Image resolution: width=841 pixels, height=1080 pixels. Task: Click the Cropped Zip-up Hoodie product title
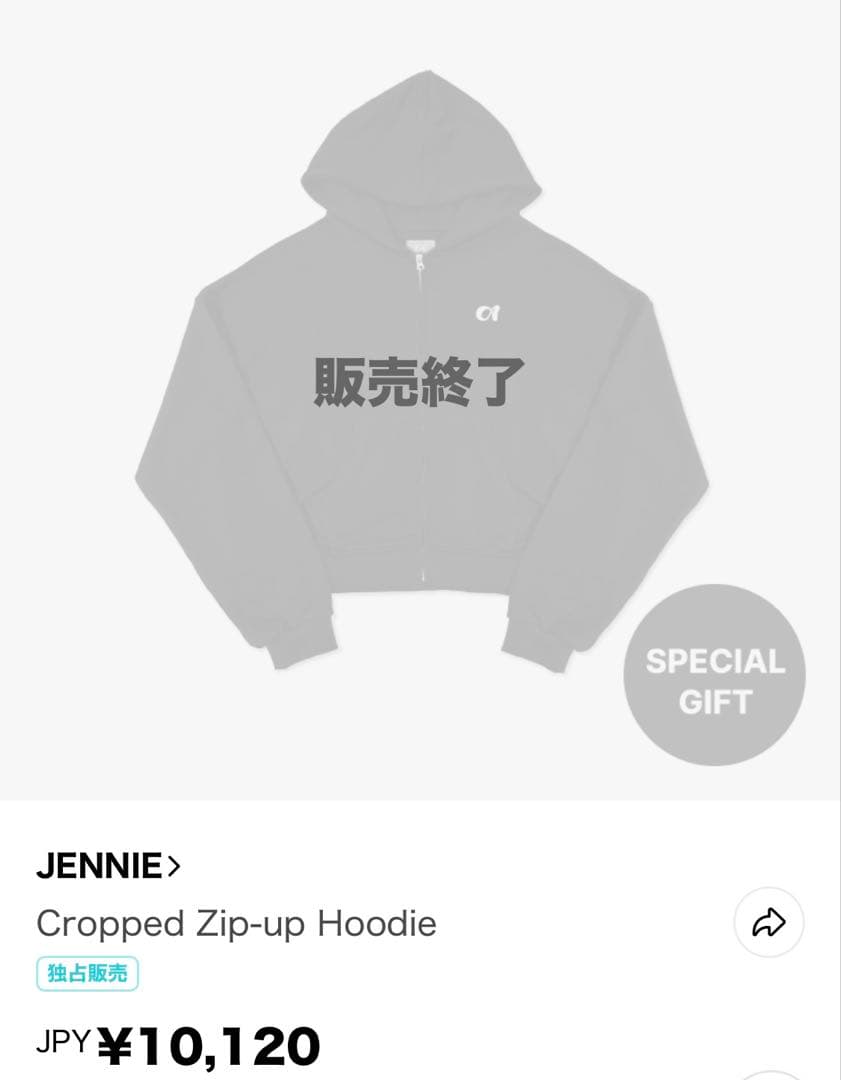tap(235, 924)
